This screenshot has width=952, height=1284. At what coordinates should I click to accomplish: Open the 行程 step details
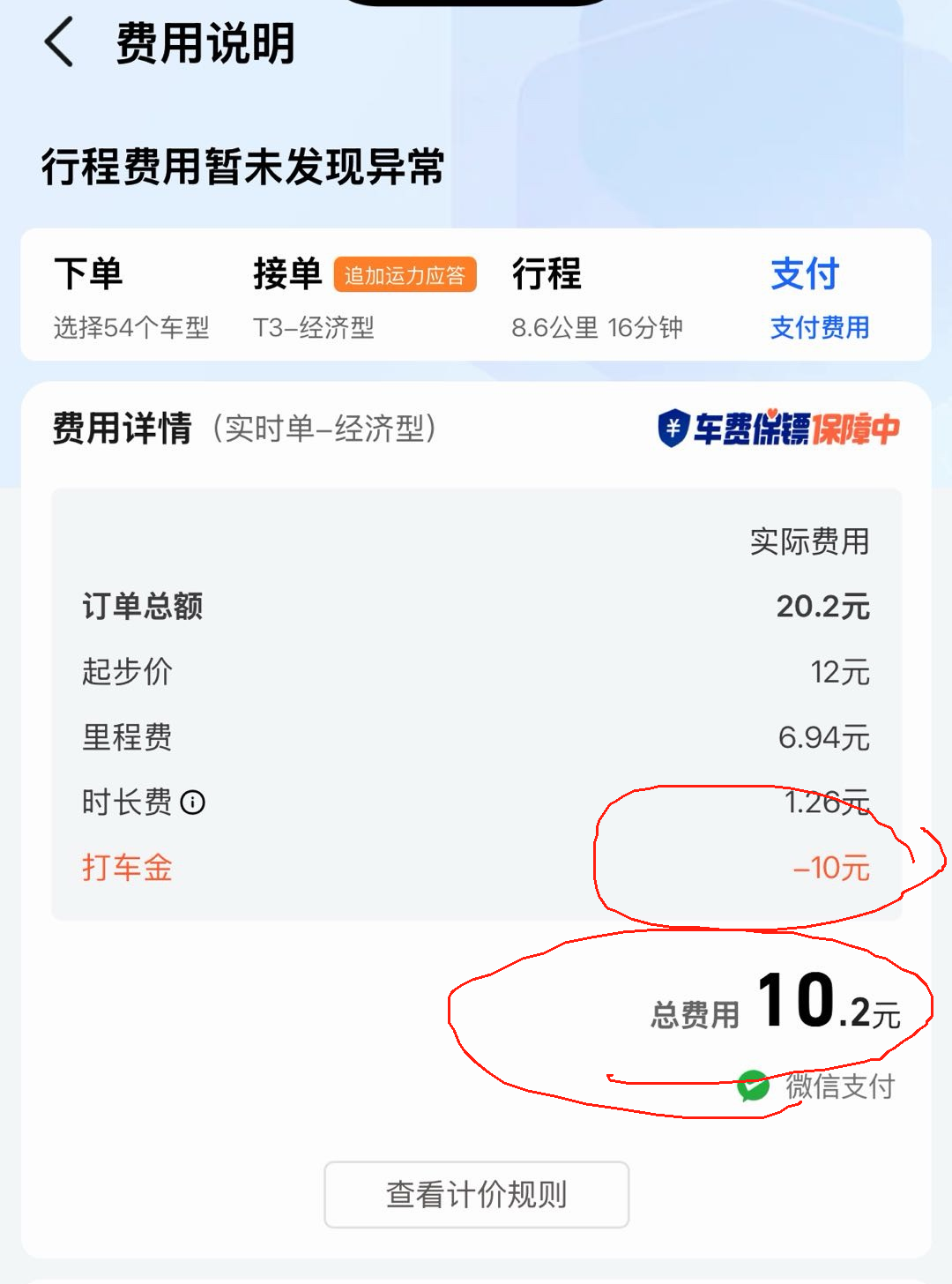597,297
